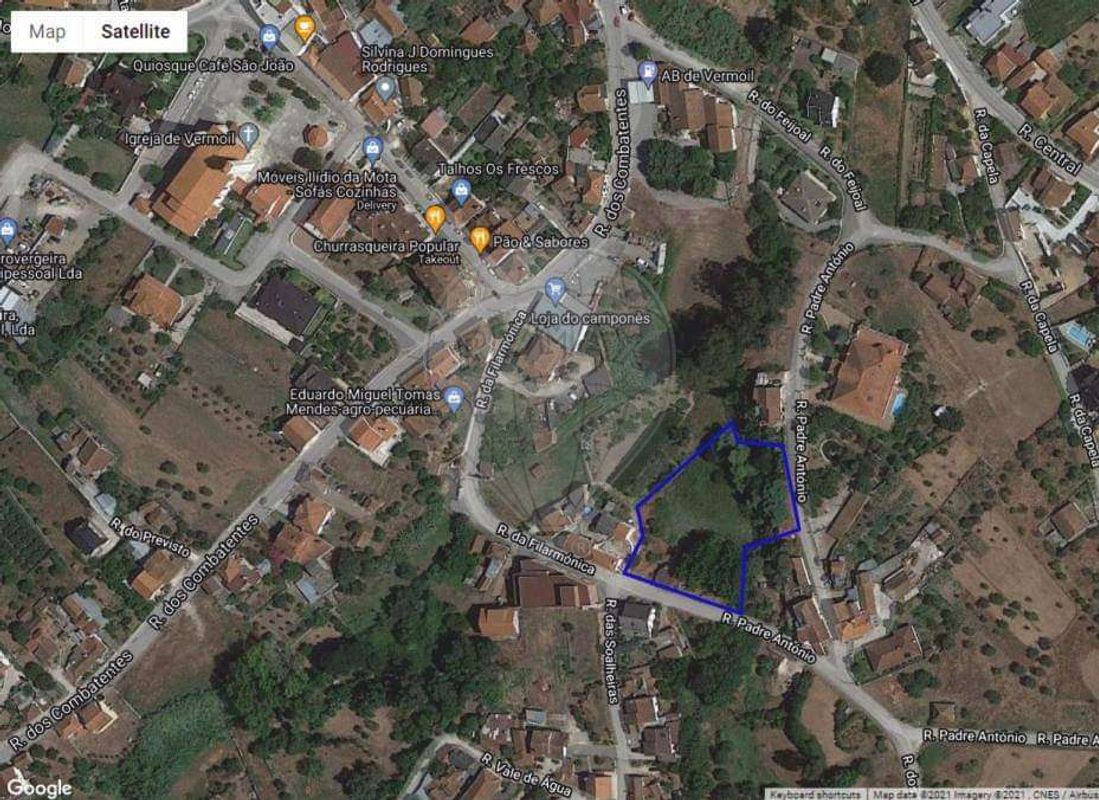Select the Satellite view

tap(135, 32)
